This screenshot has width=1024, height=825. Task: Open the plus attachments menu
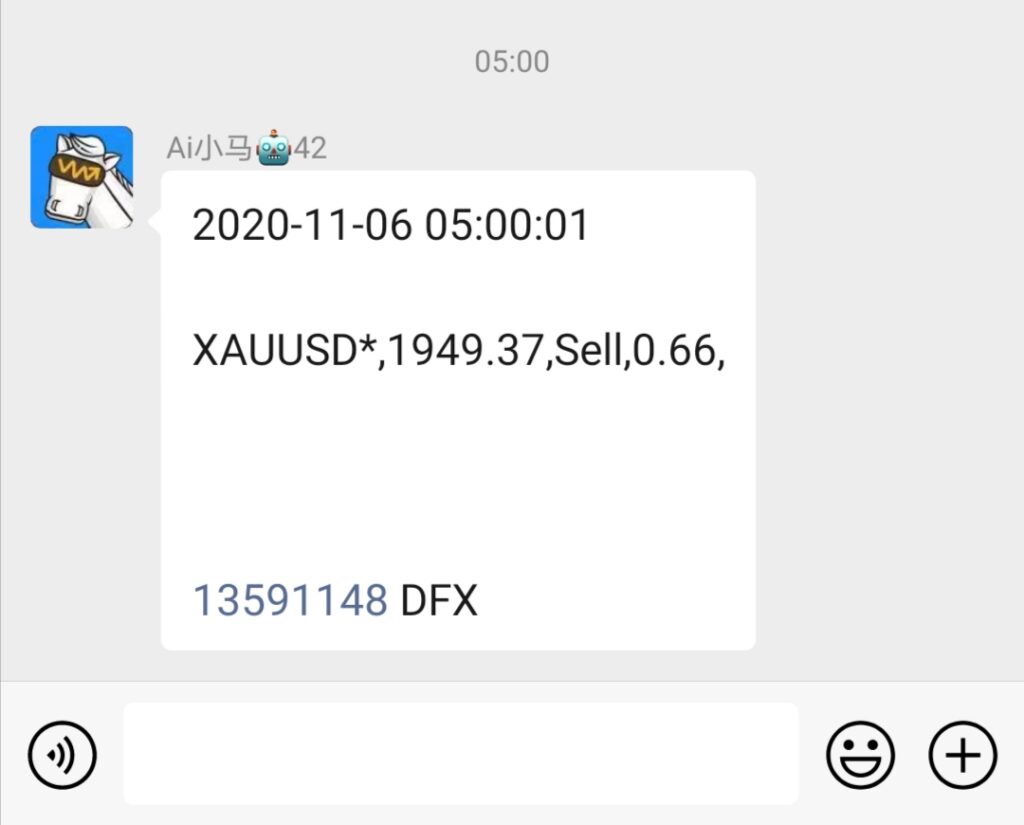pos(962,754)
